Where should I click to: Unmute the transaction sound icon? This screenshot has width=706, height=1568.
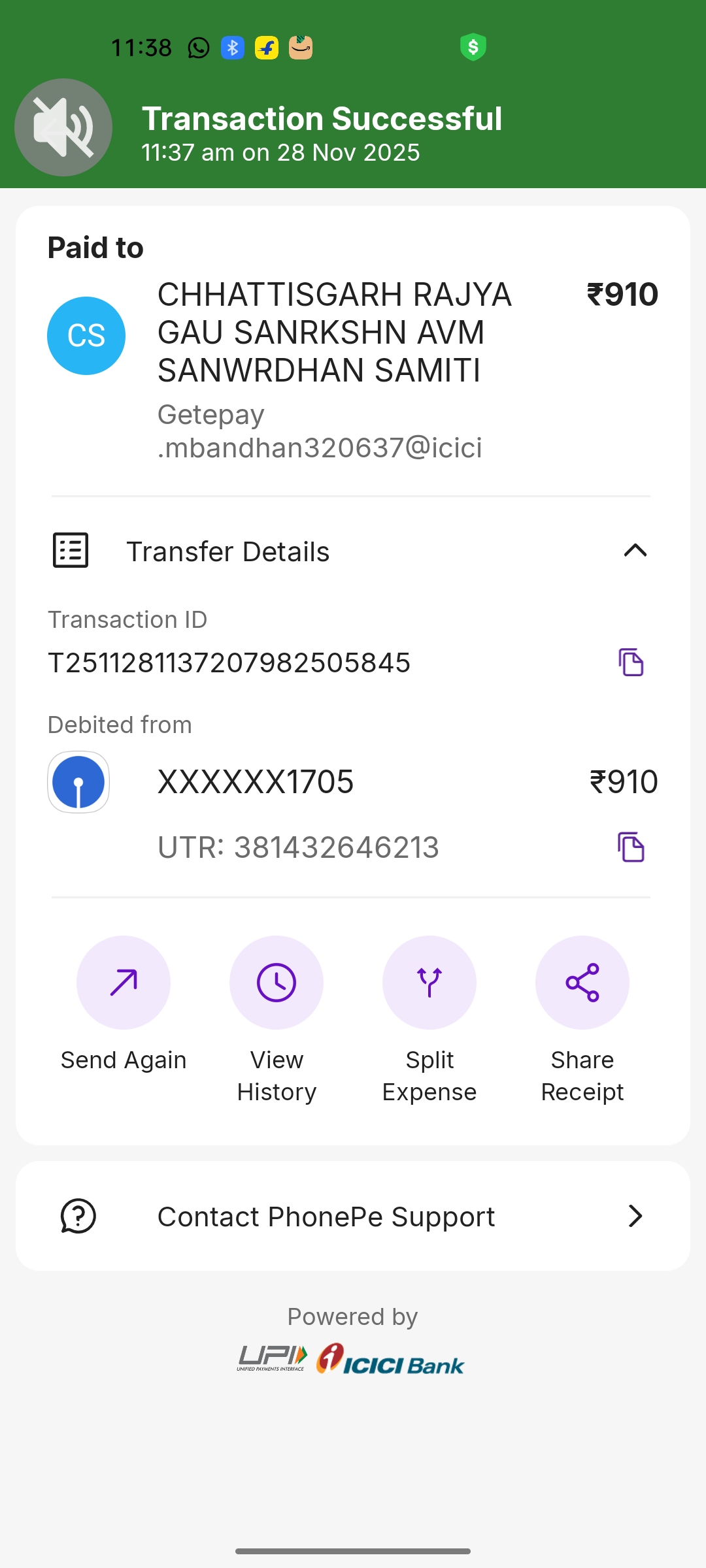[63, 127]
